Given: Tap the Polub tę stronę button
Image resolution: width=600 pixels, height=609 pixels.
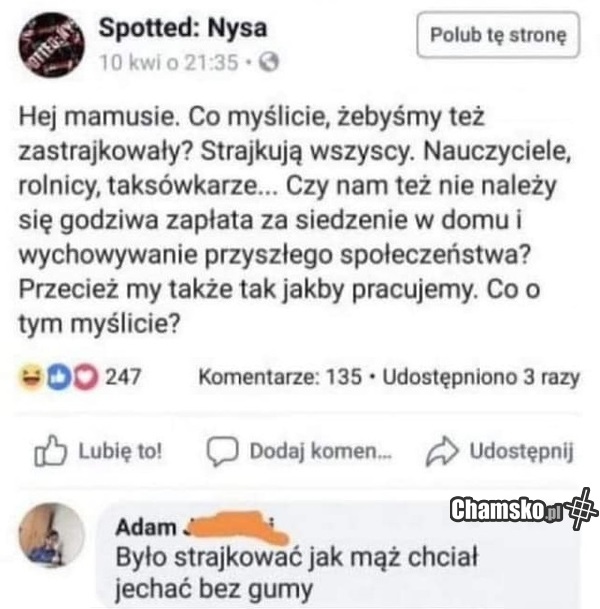Looking at the screenshot, I should (x=497, y=36).
